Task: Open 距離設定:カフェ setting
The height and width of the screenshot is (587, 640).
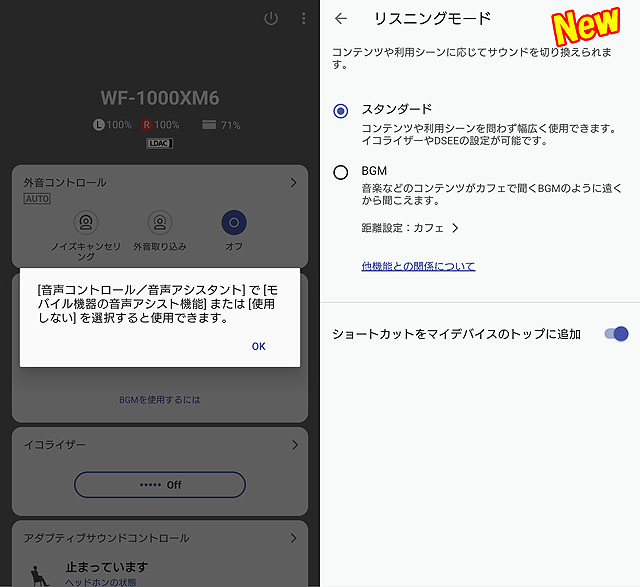Action: 410,228
